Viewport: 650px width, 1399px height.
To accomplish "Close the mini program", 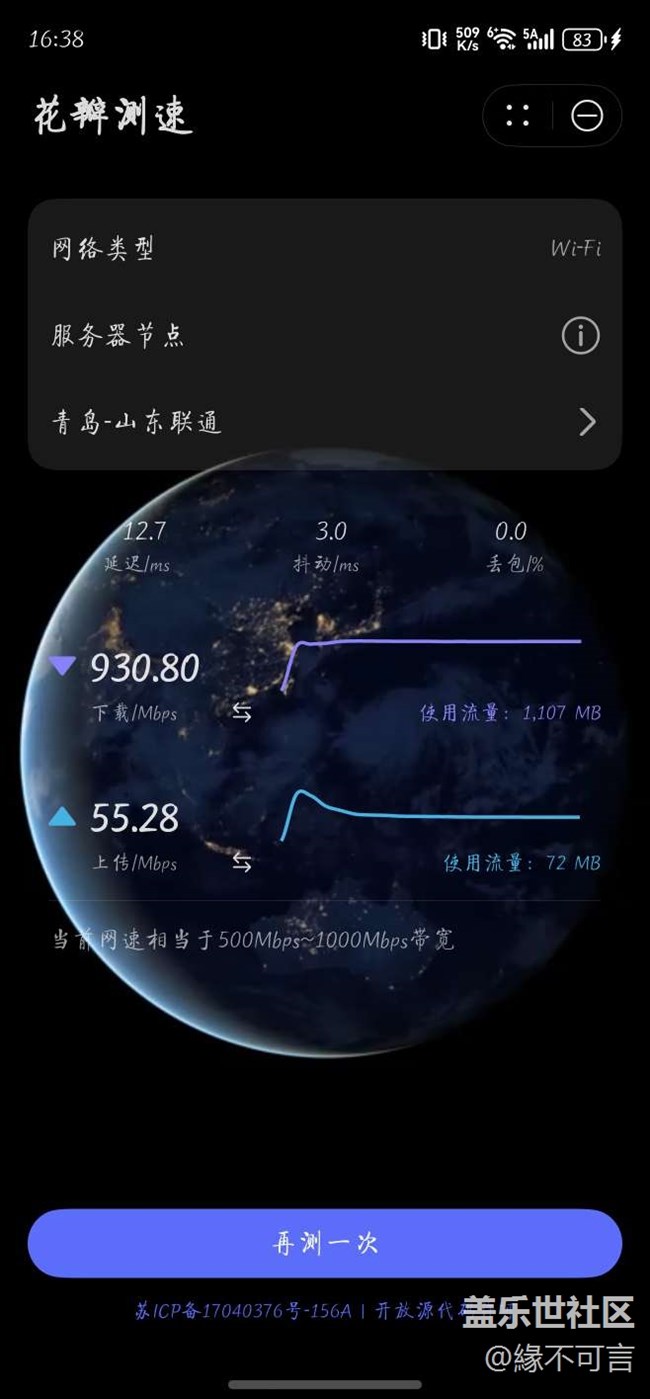I will (x=587, y=116).
